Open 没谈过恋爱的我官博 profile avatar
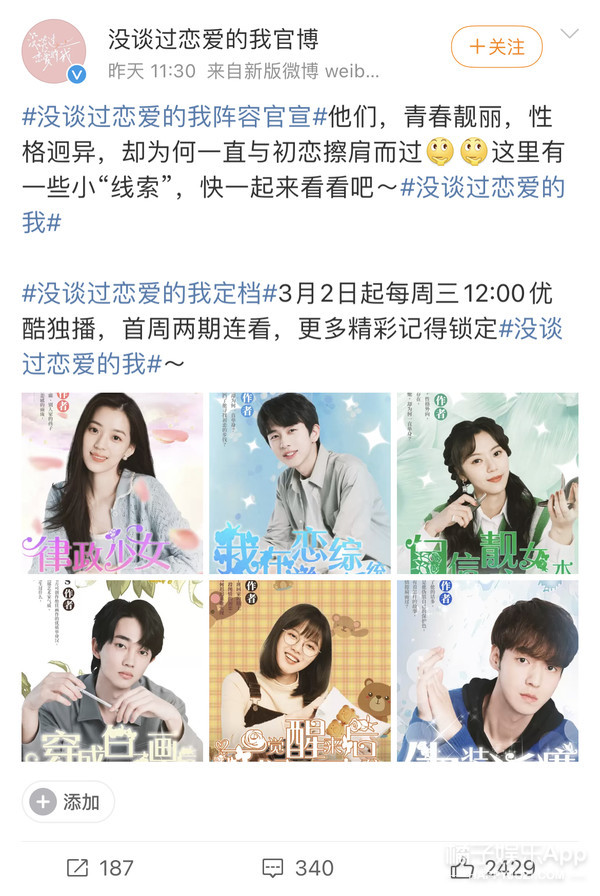Viewport: 600px width, 896px height. click(55, 51)
